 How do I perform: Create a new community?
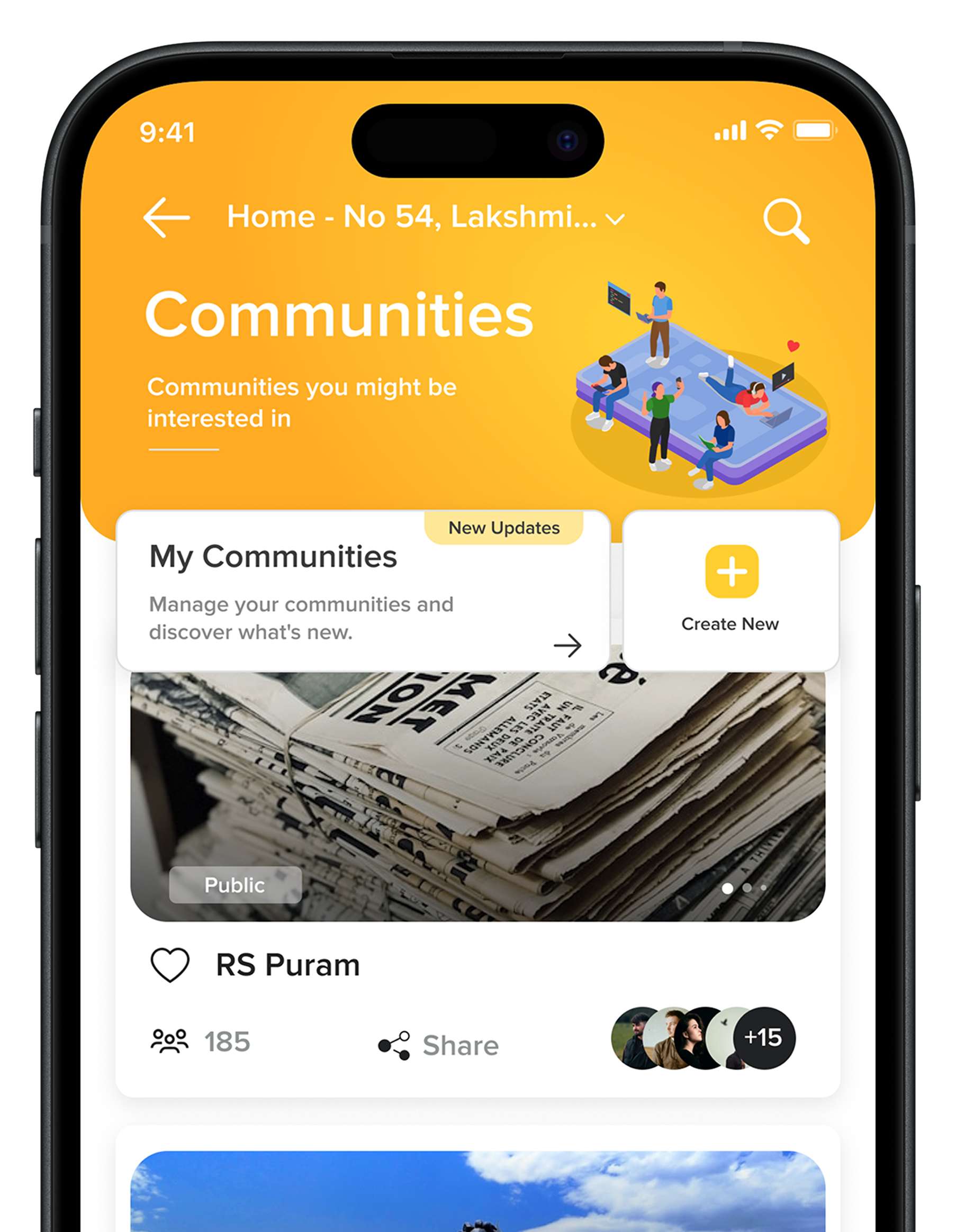coord(731,589)
